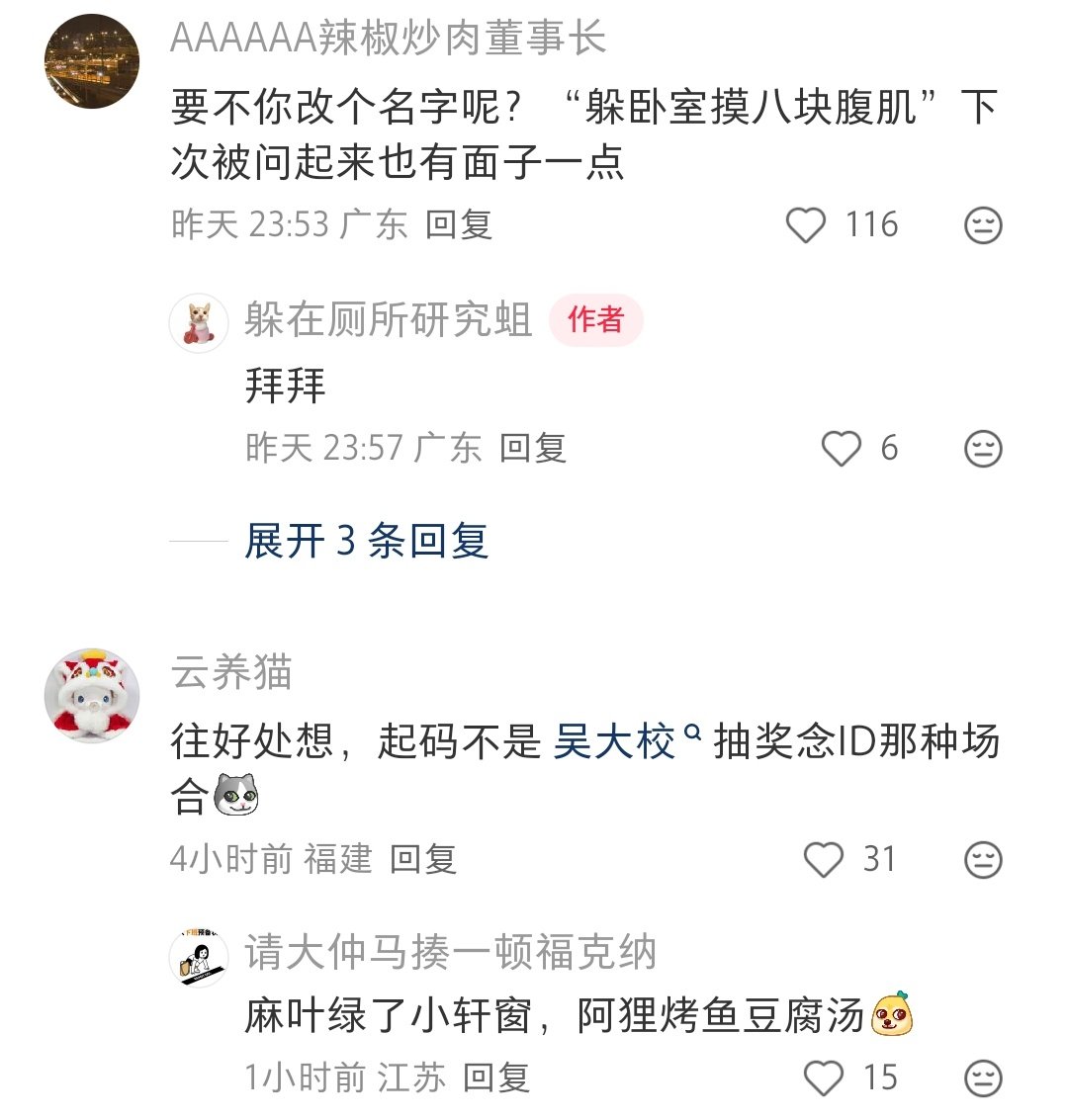The height and width of the screenshot is (1120, 1068).
Task: Like 云养猫's comment
Action: [x=824, y=859]
